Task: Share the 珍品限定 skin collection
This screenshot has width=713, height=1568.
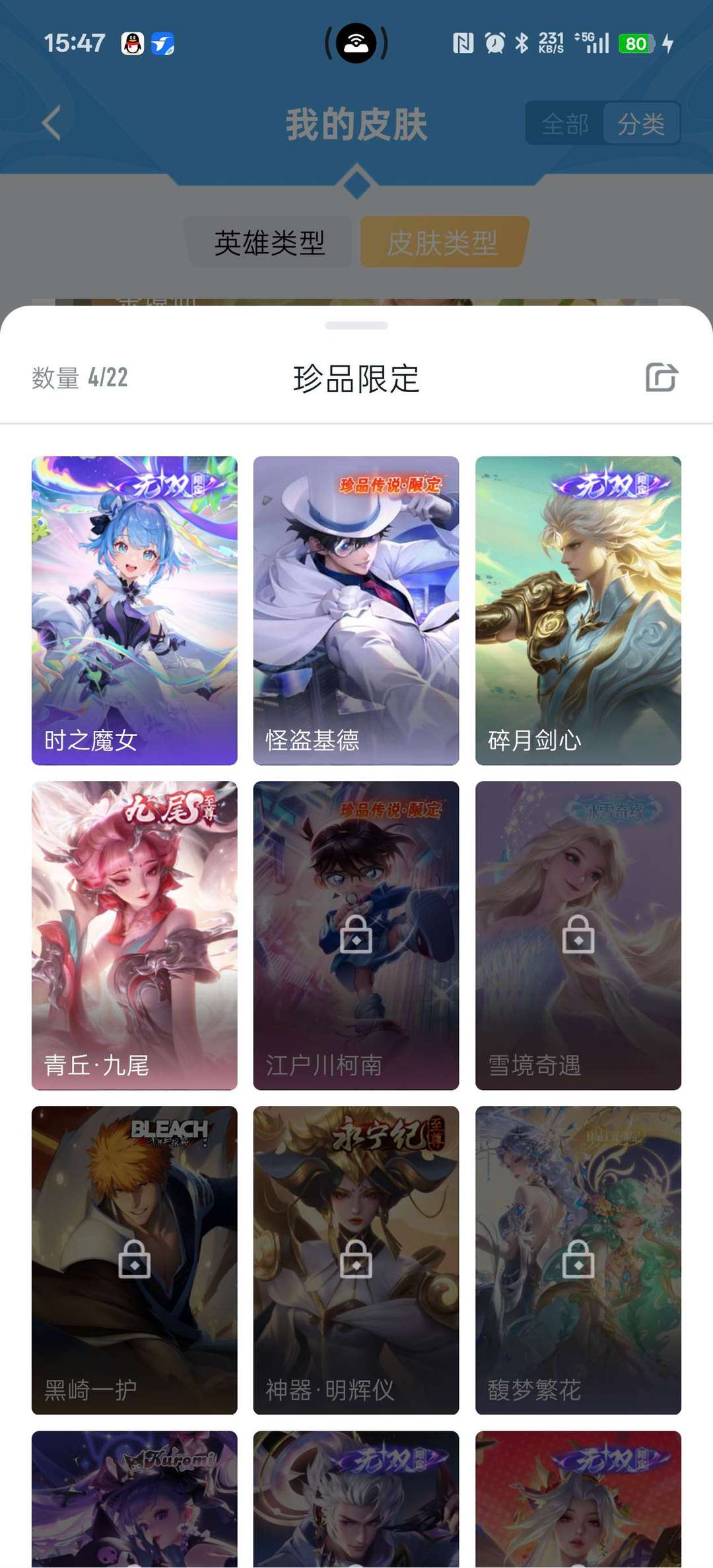Action: coord(662,378)
